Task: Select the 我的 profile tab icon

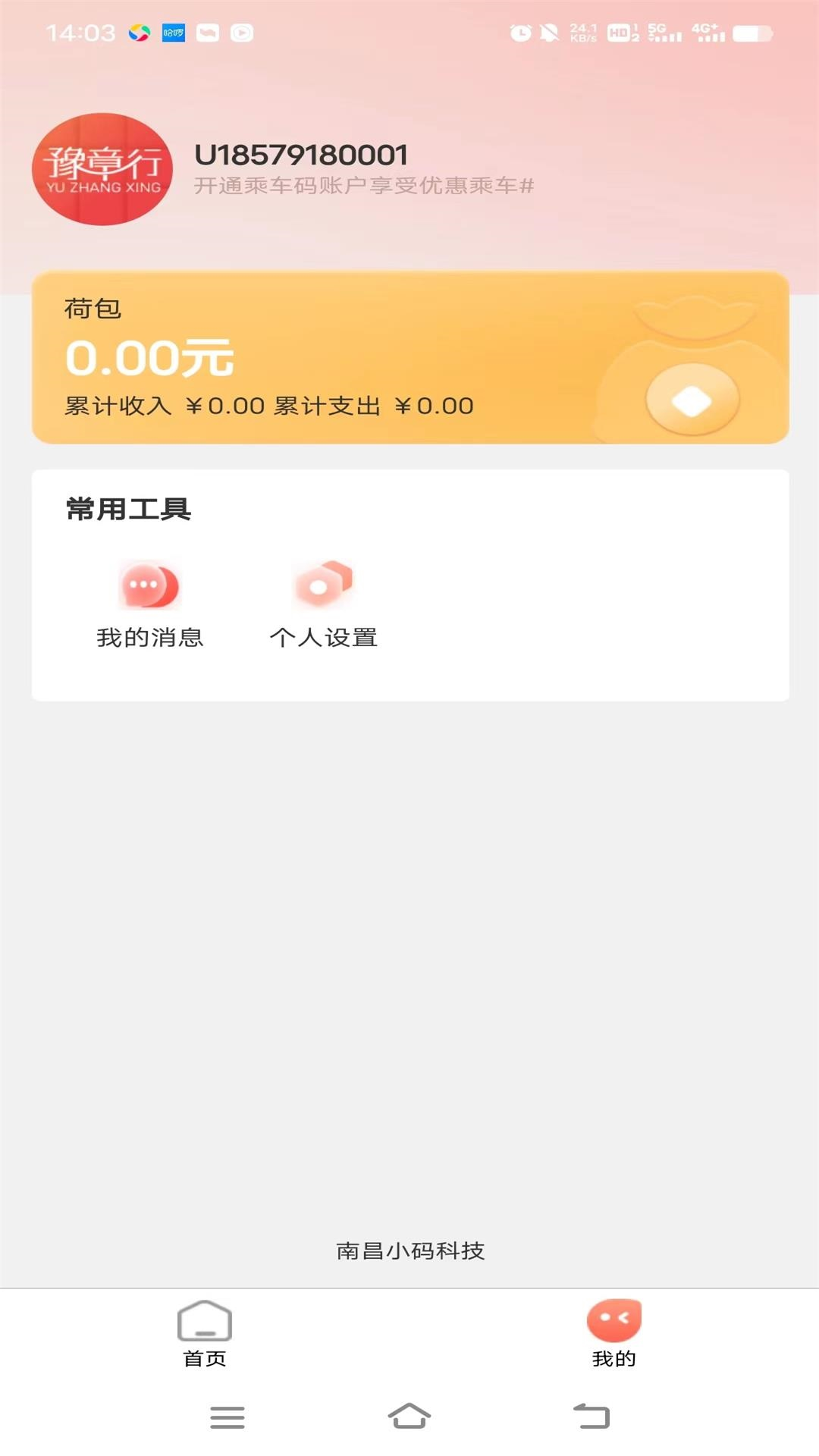Action: 614,1321
